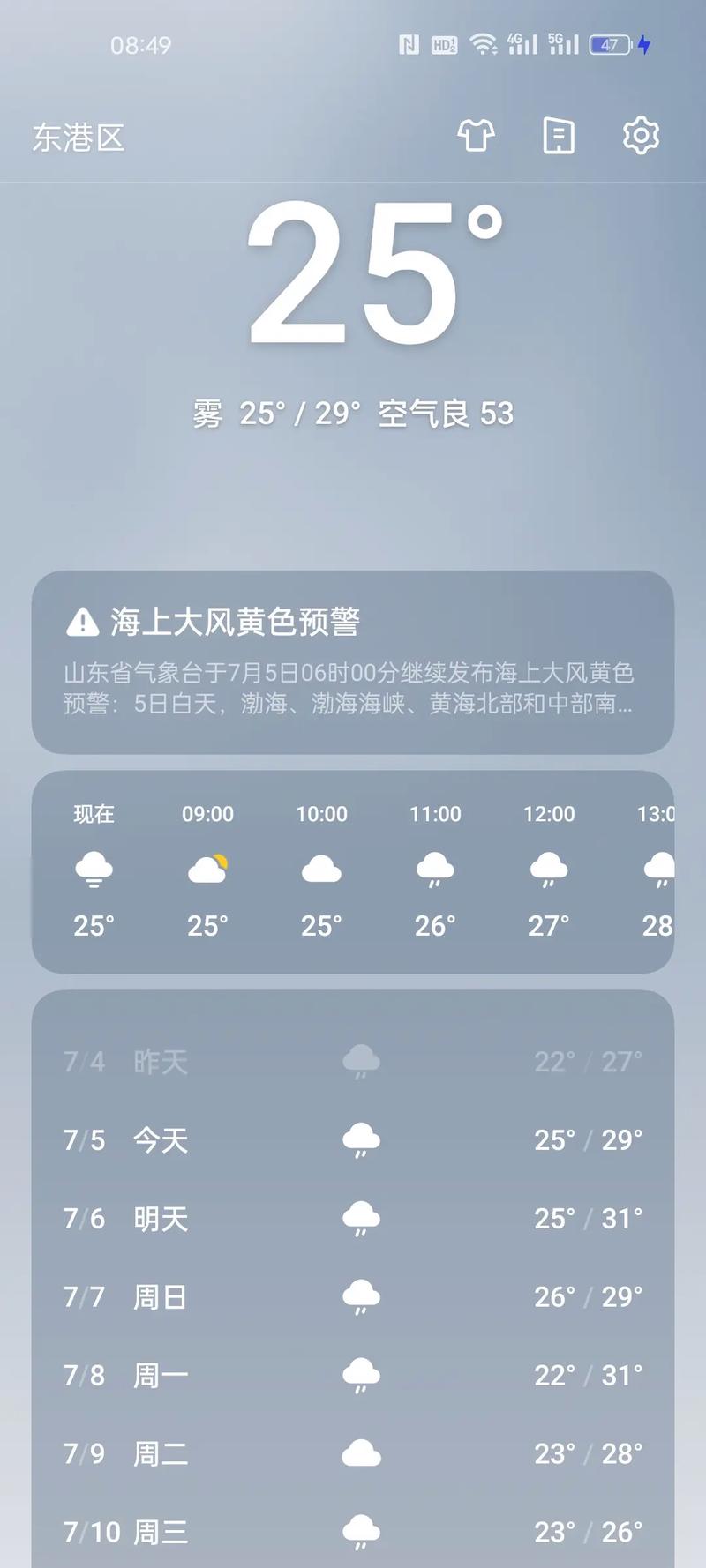Tap the 东港区 city name
Viewport: 706px width, 1568px height.
tap(79, 138)
